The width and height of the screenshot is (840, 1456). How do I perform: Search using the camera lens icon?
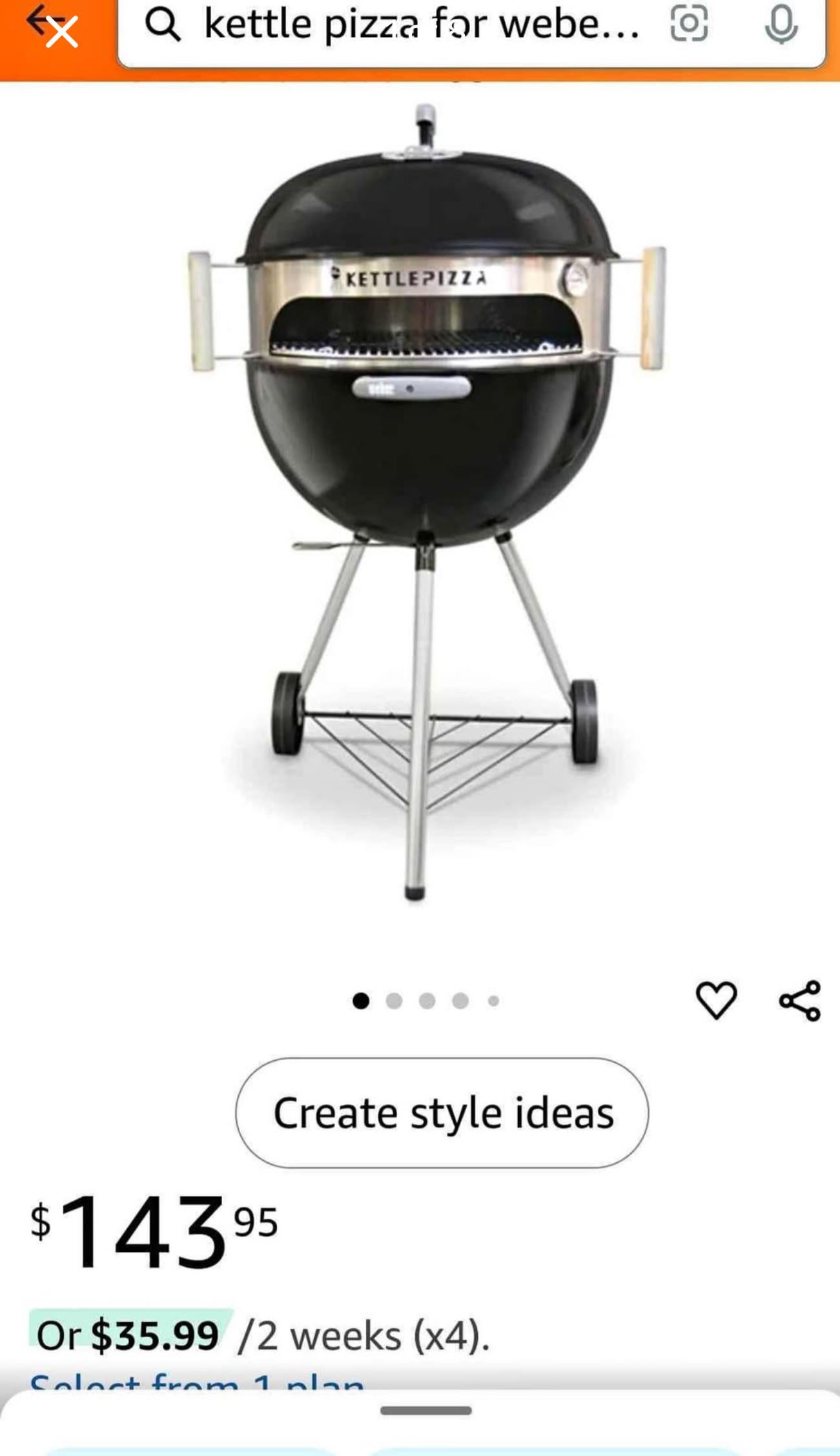(x=689, y=25)
